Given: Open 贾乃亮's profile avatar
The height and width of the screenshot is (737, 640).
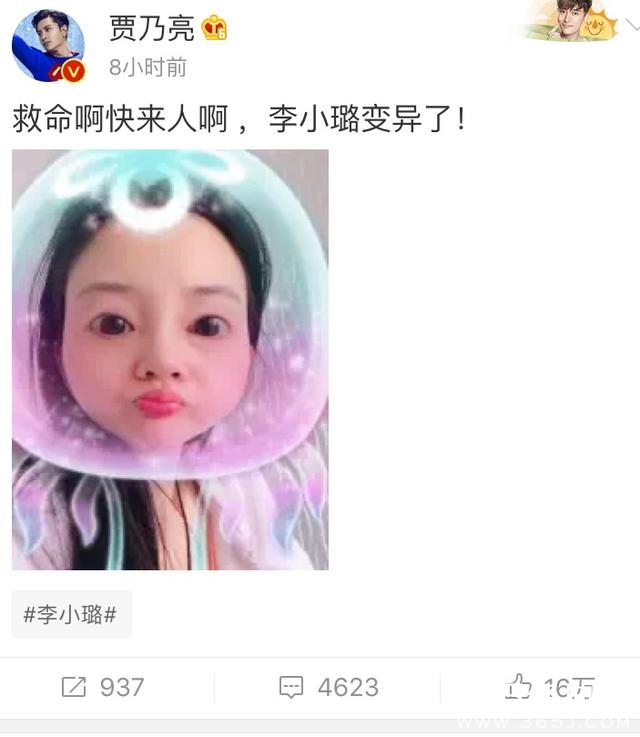Looking at the screenshot, I should pos(47,45).
